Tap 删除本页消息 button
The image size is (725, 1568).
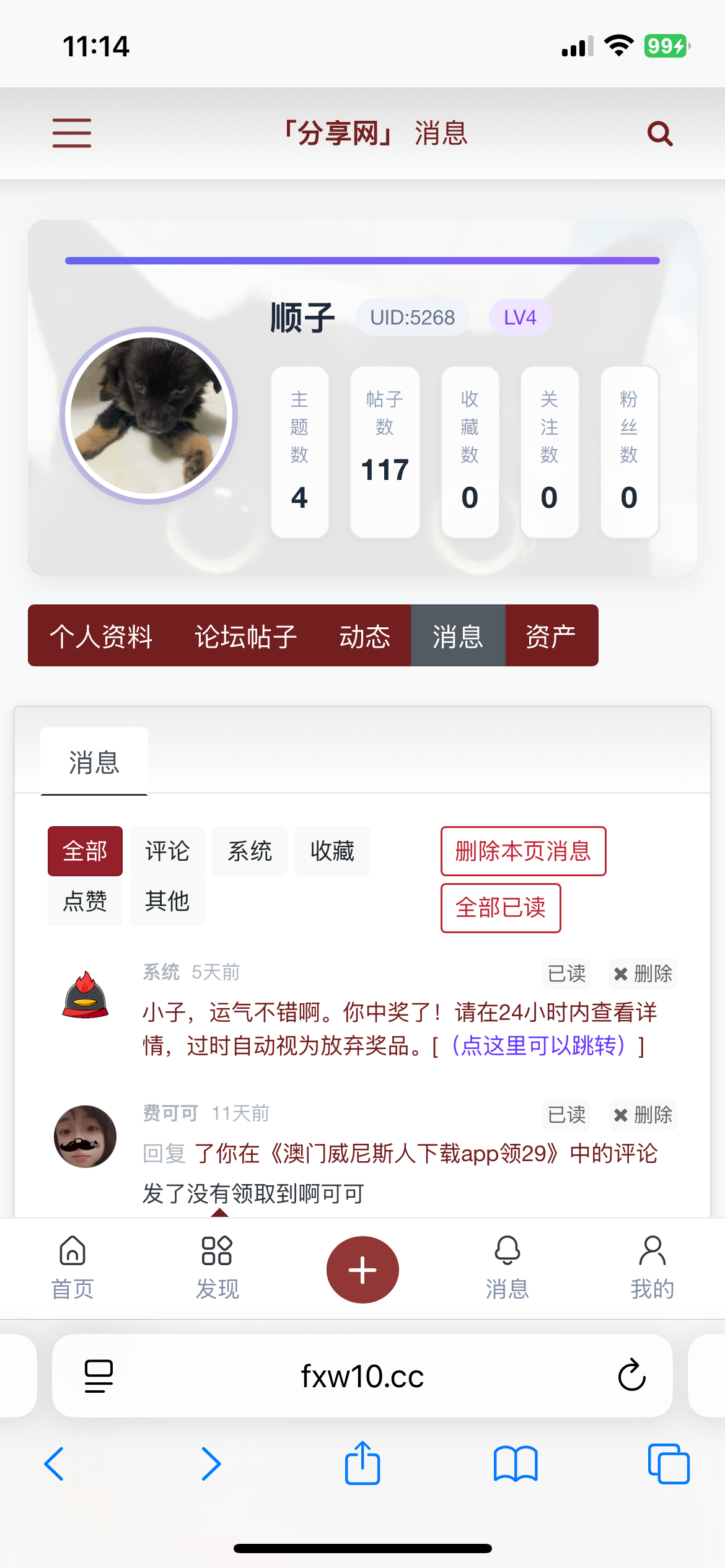pos(523,851)
